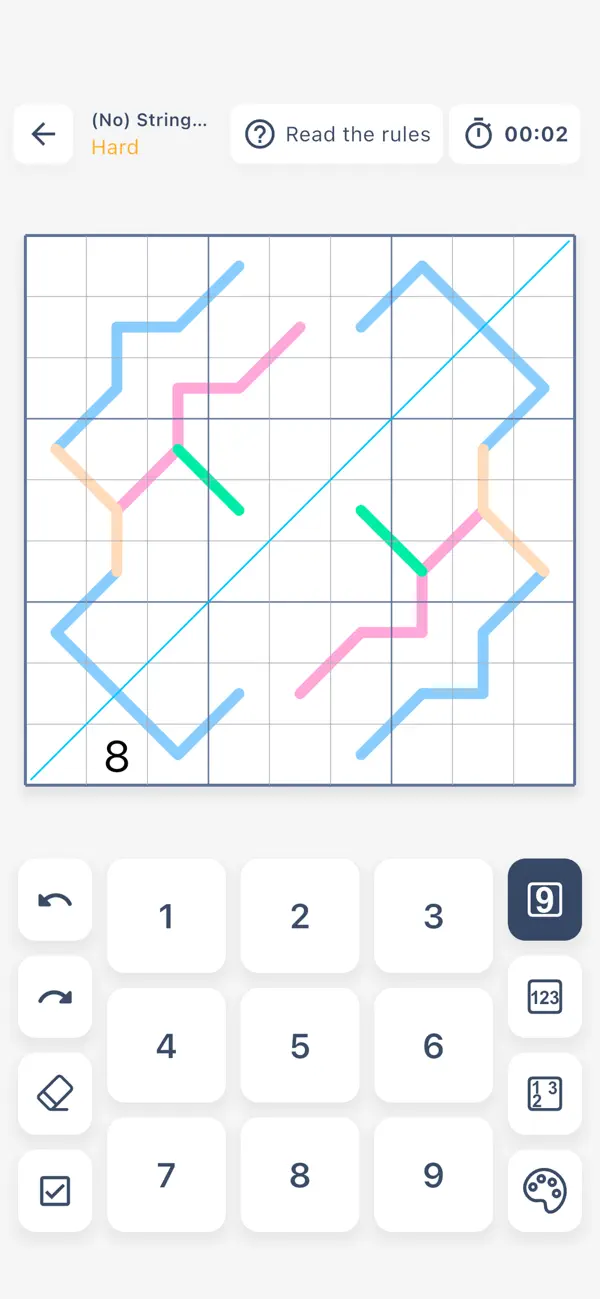Enter digit 7 from the keypad
This screenshot has height=1299, width=600.
click(x=166, y=1174)
